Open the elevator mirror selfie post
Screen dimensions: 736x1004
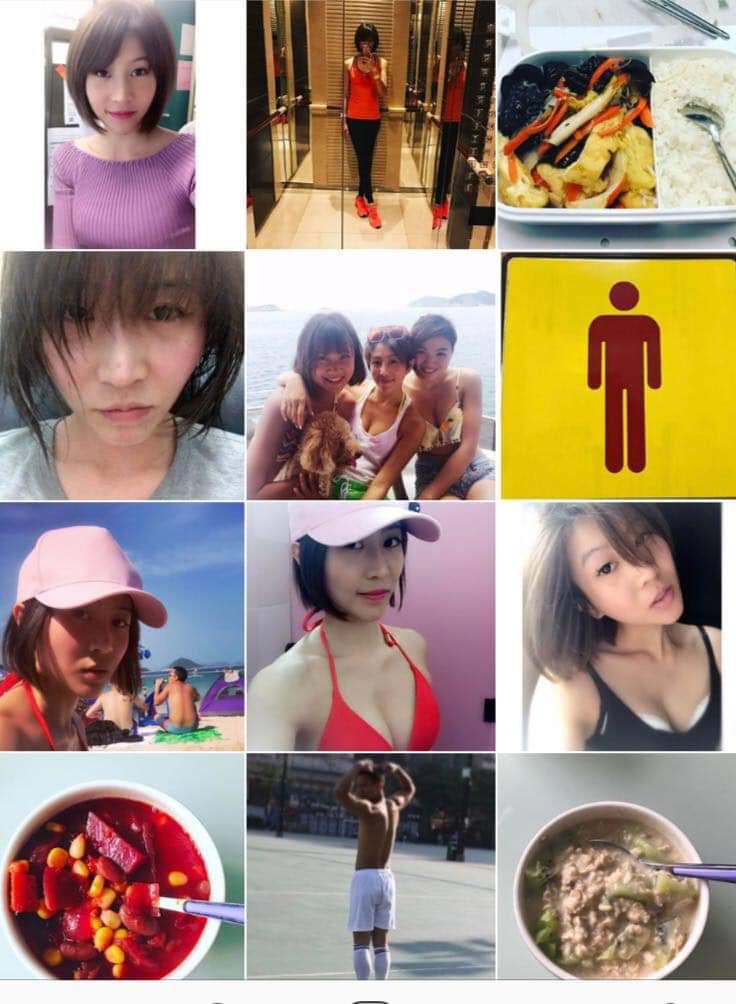370,124
